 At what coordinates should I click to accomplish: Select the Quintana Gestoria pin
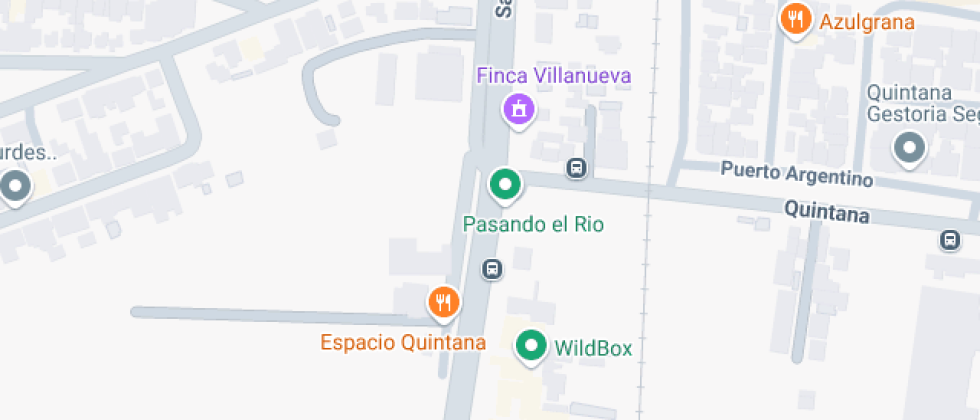(x=909, y=149)
